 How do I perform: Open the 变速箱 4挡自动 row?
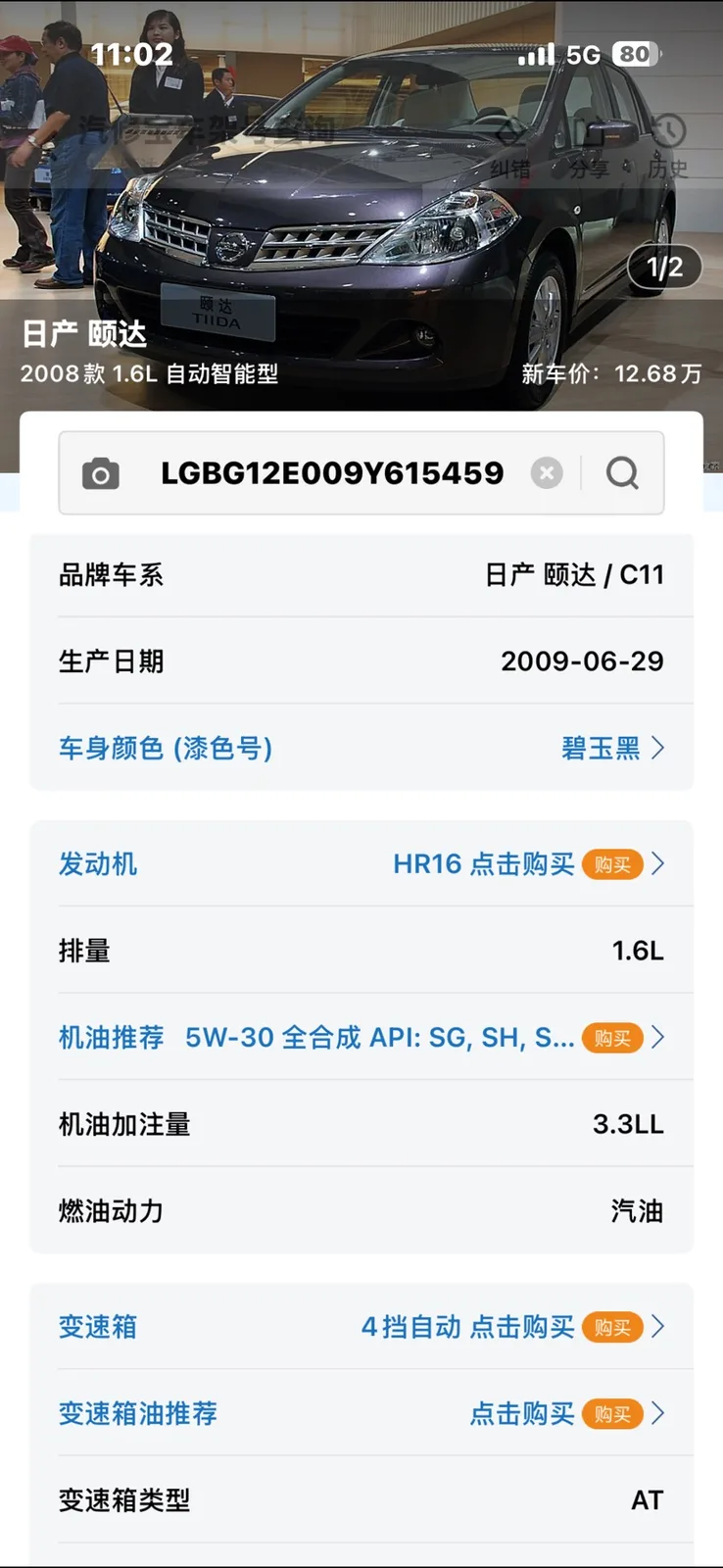(361, 1326)
